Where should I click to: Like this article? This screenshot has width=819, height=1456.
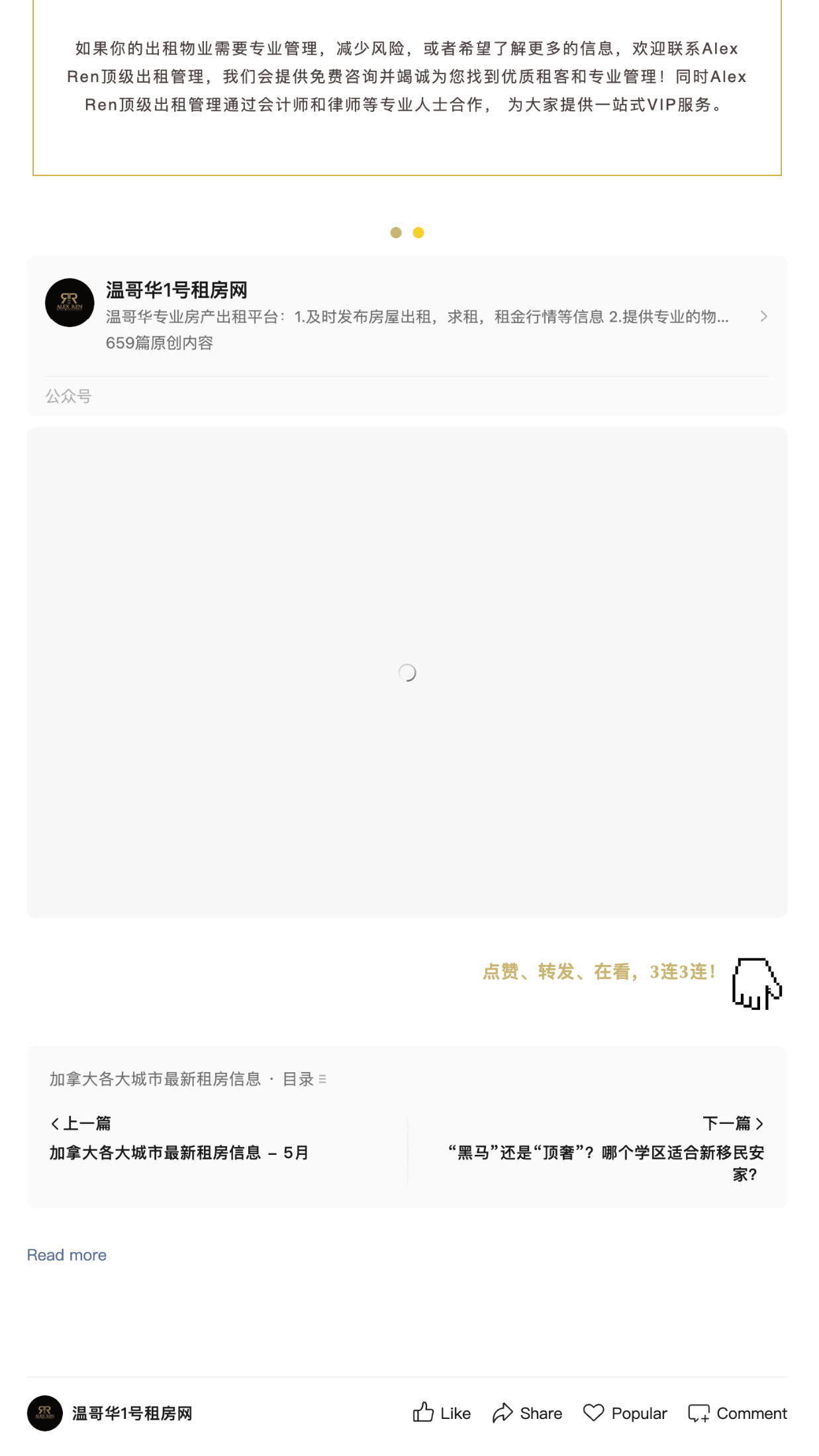tap(442, 1414)
